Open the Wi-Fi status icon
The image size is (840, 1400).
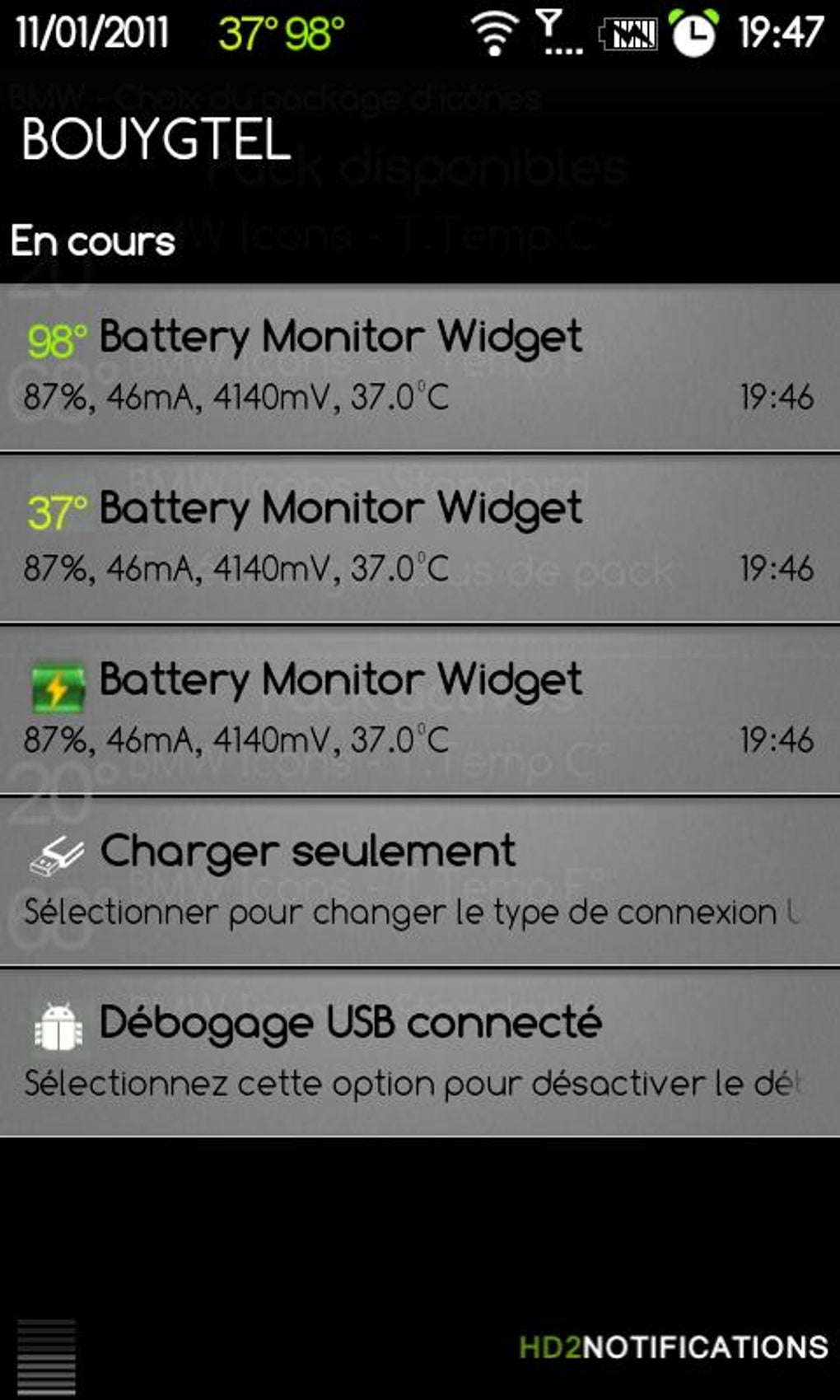[492, 33]
